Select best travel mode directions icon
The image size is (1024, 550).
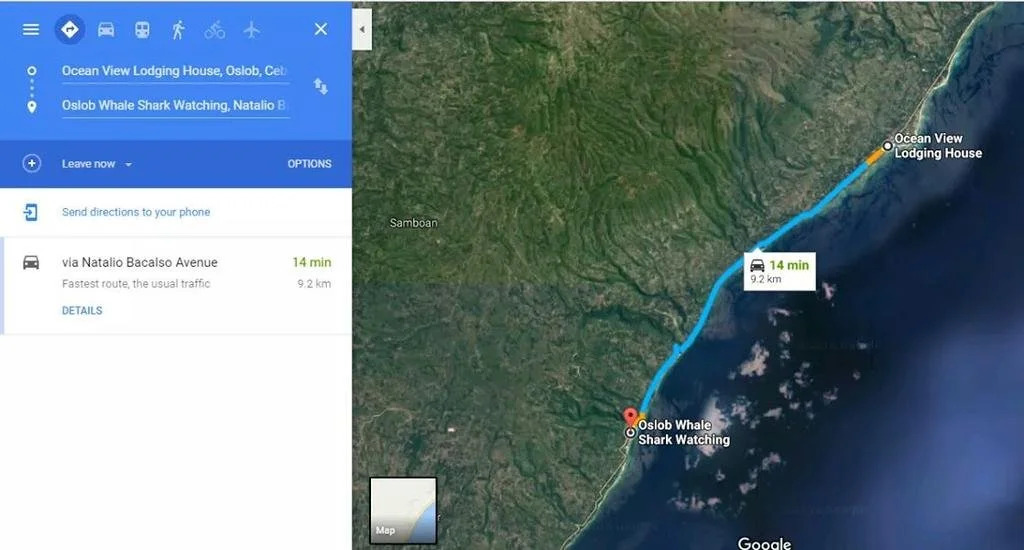coord(69,29)
